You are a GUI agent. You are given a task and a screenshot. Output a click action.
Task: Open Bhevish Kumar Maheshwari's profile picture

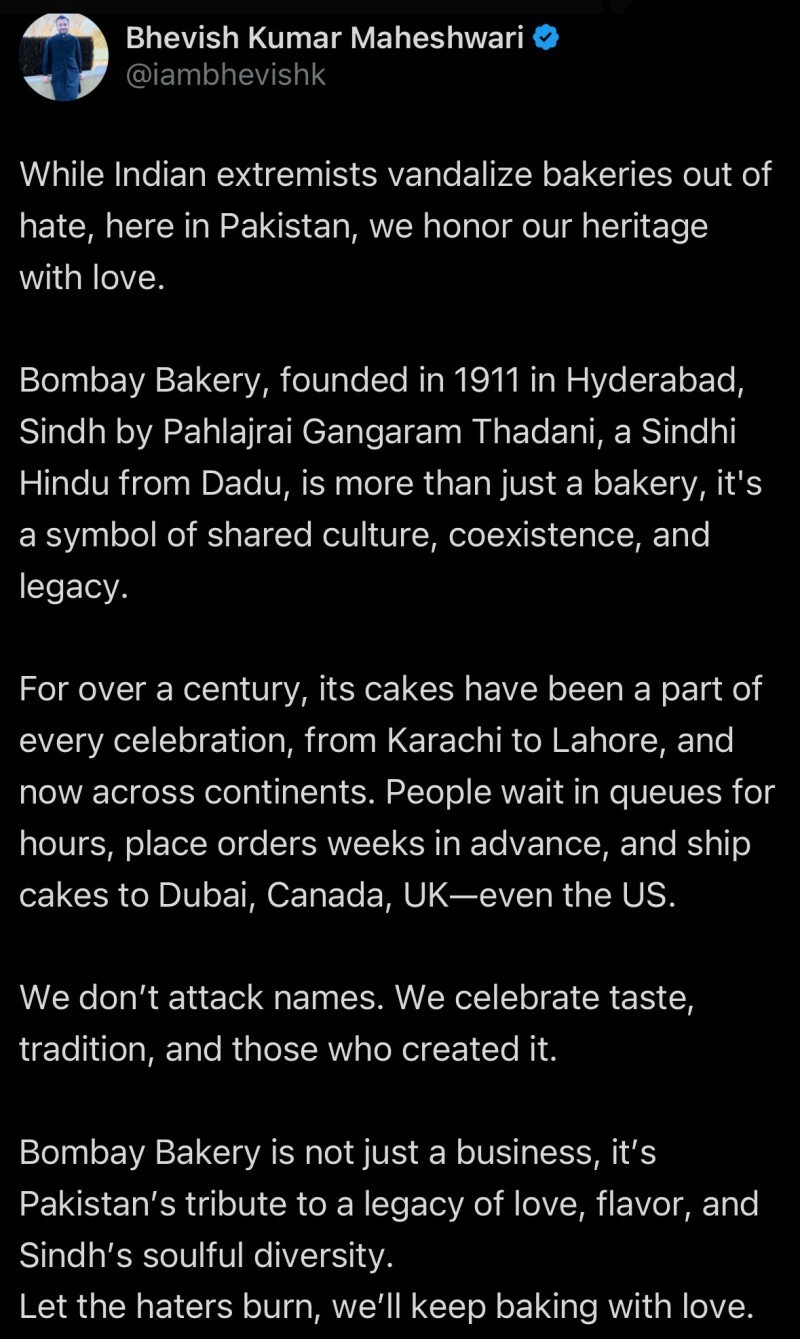(64, 57)
